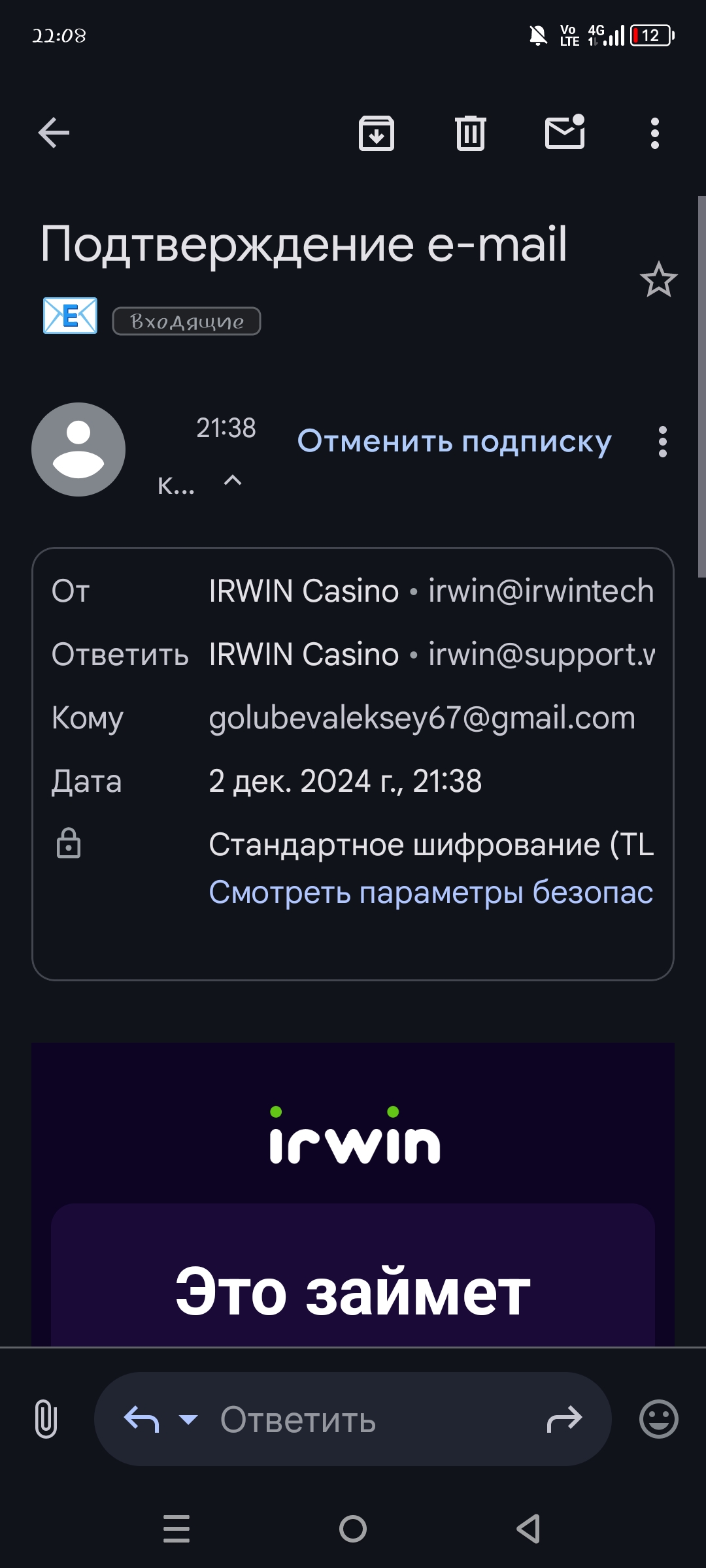Open the reply type dropdown arrow

188,1419
